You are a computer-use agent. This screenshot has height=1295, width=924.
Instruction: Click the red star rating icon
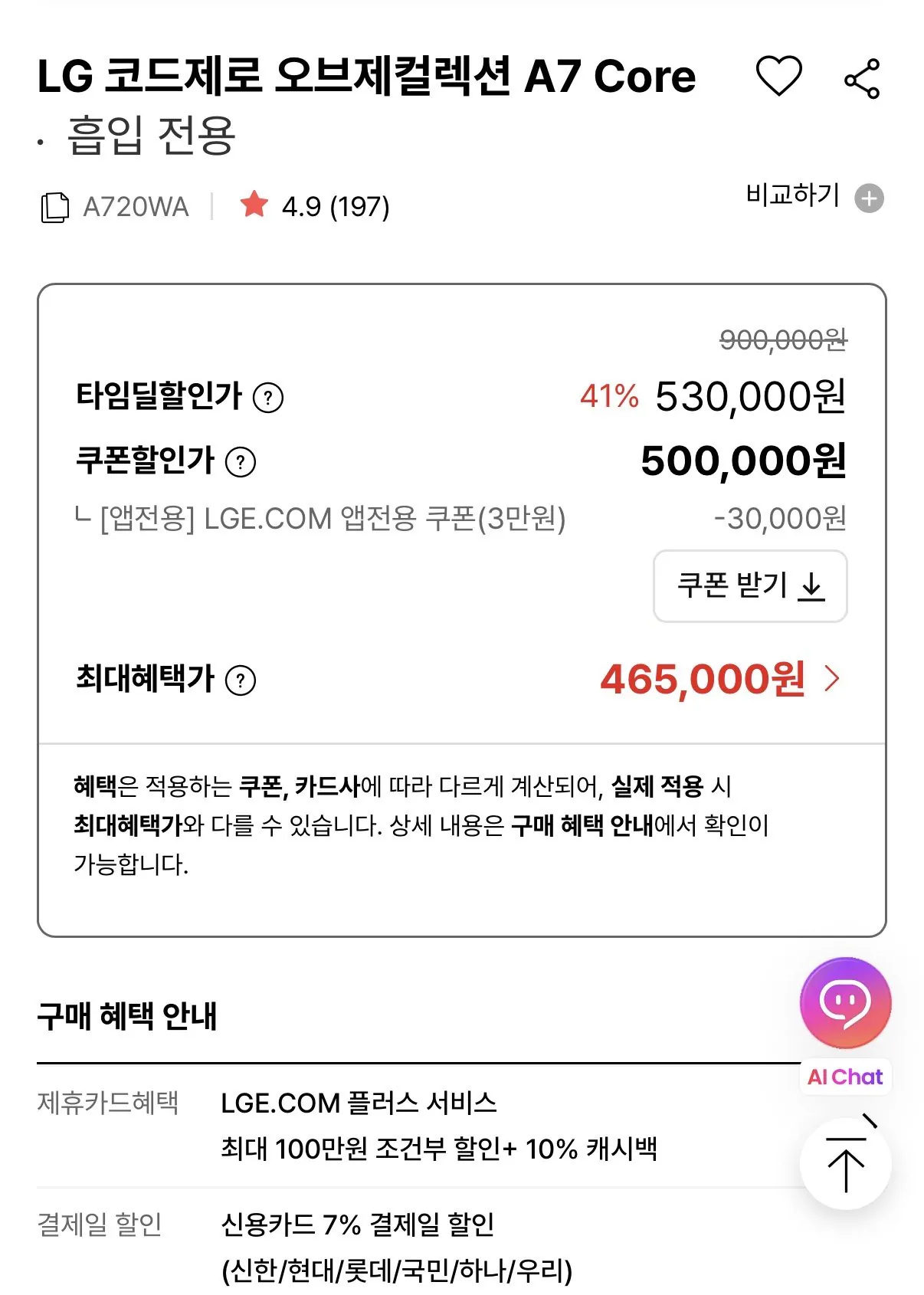click(x=254, y=204)
